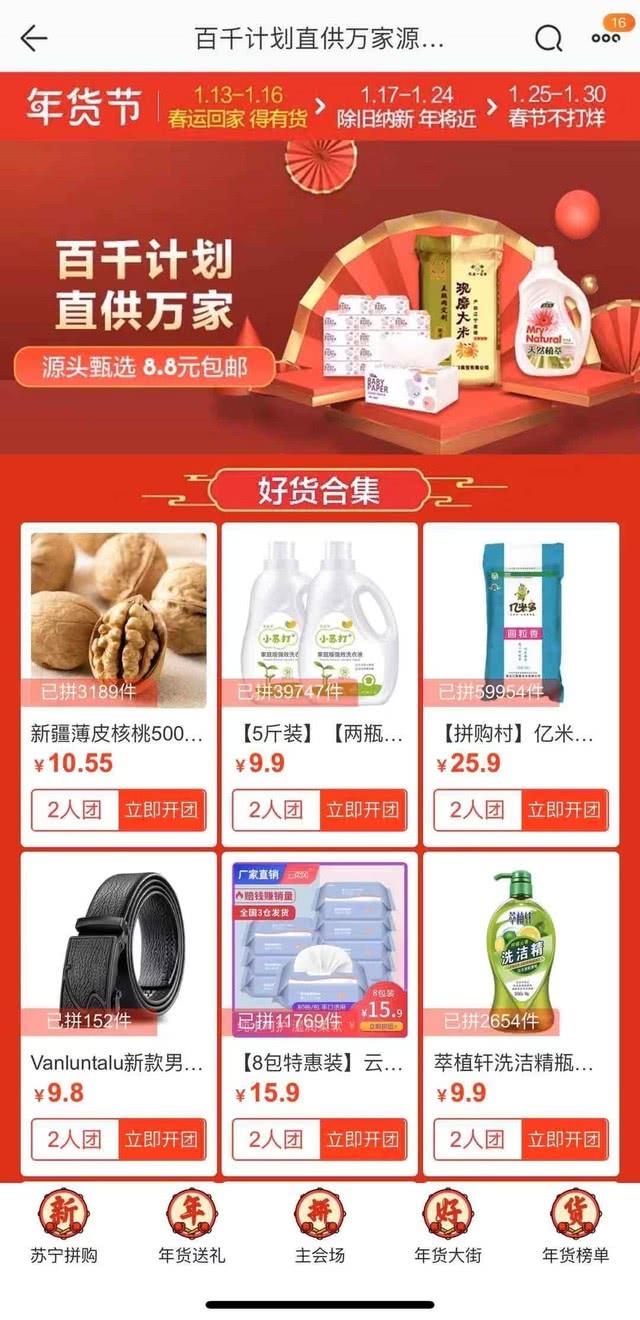
Task: Tap 立即开团 for the ¥15.9 tissue pack
Action: (364, 1139)
